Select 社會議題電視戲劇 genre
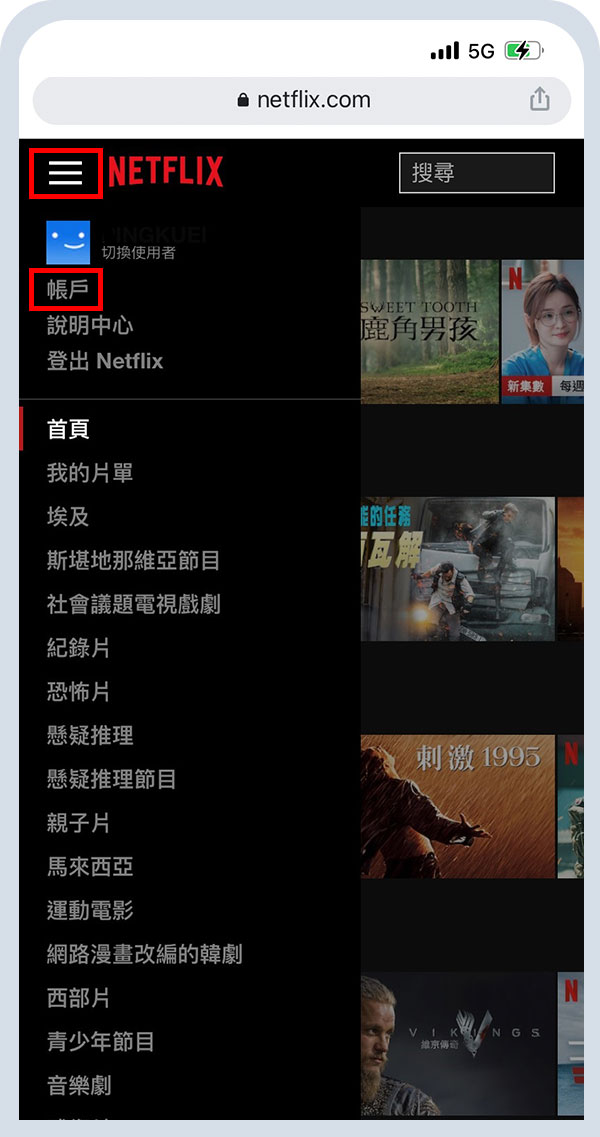This screenshot has height=1137, width=600. tap(133, 604)
